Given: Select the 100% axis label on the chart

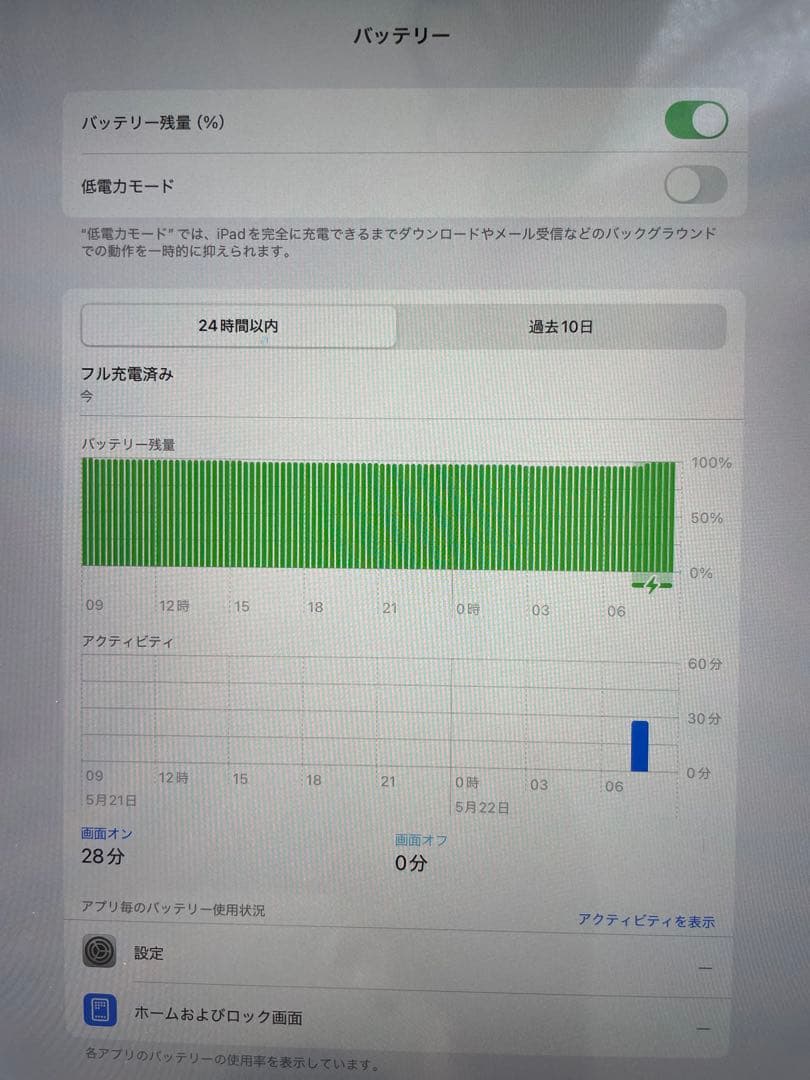Looking at the screenshot, I should click(711, 462).
